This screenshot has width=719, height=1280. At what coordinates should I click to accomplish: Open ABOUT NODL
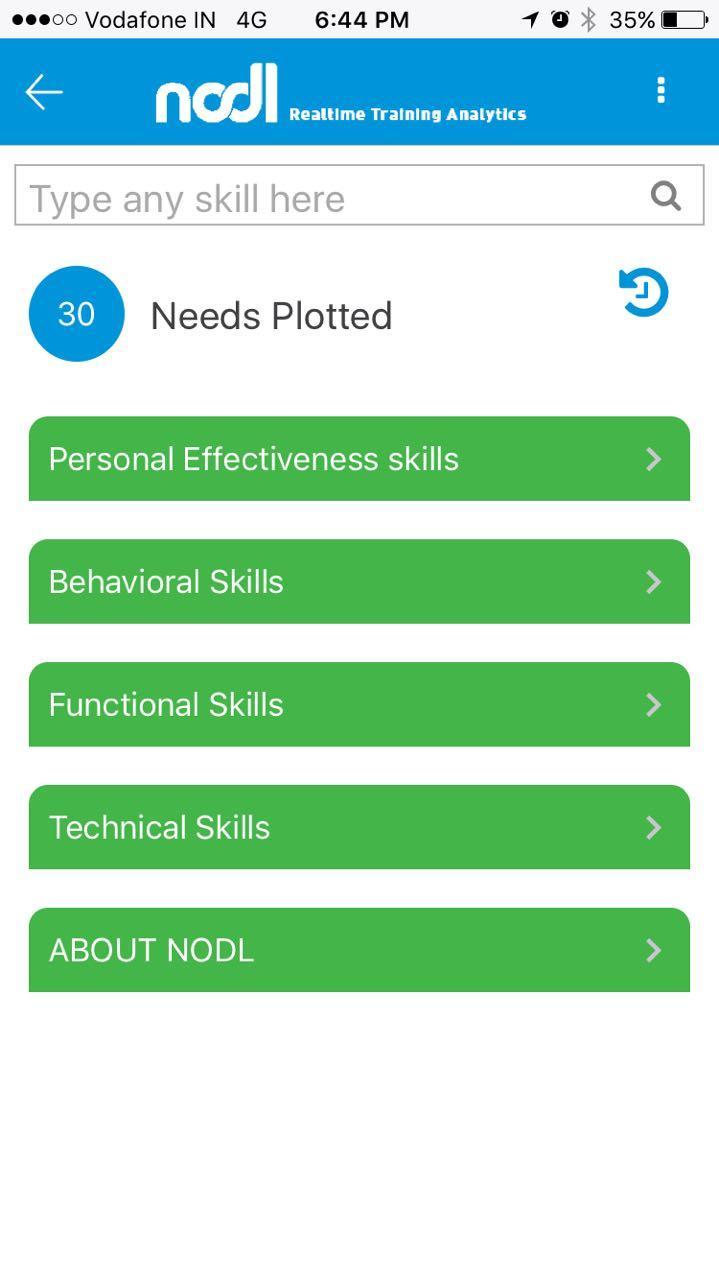click(x=359, y=950)
